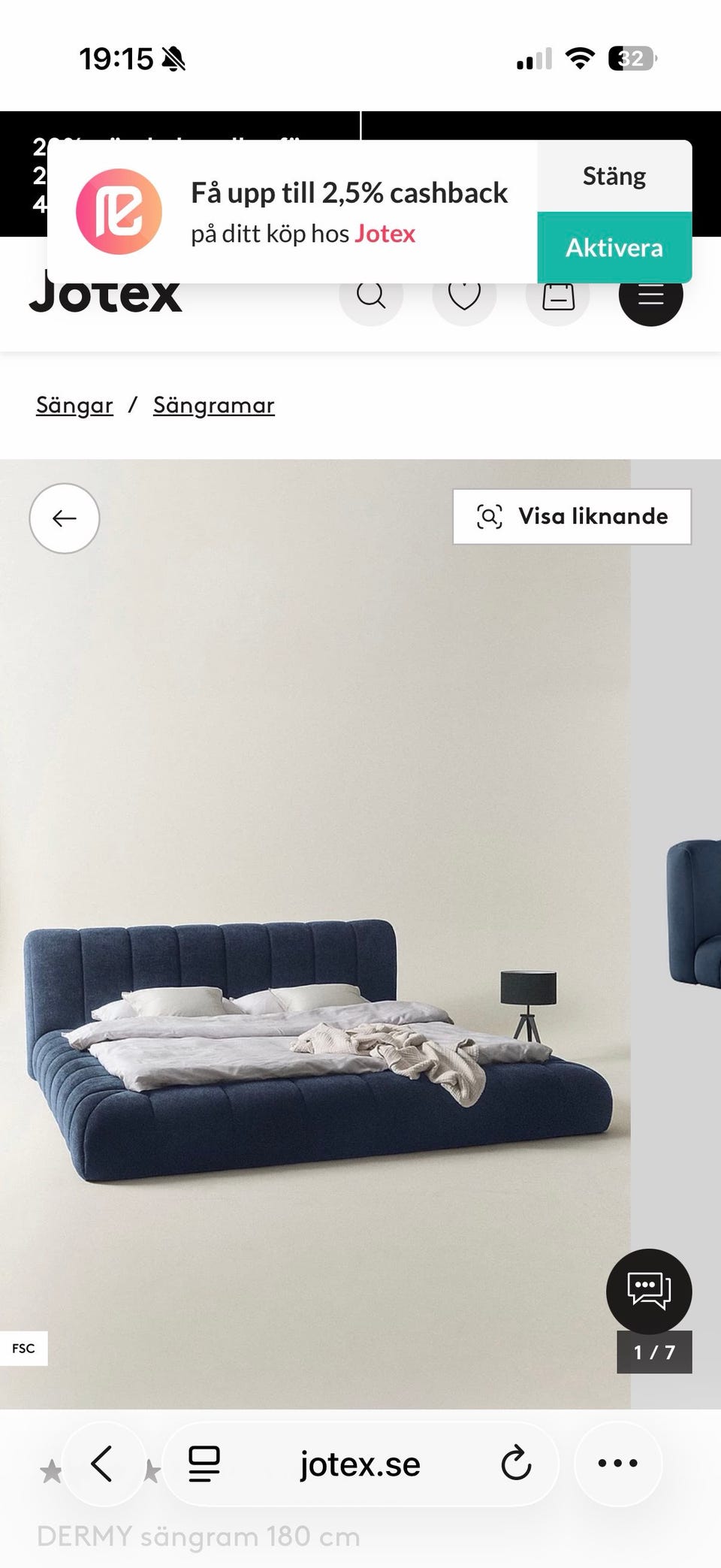
Task: Tap the back arrow on the product photo
Action: pos(64,518)
